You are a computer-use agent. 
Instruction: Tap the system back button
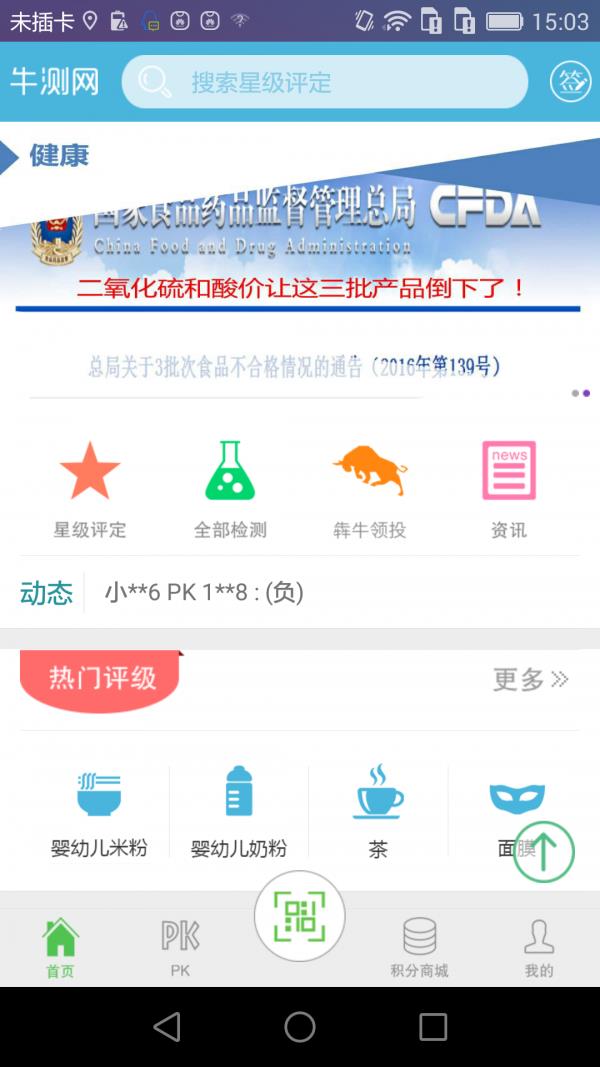pos(167,1027)
